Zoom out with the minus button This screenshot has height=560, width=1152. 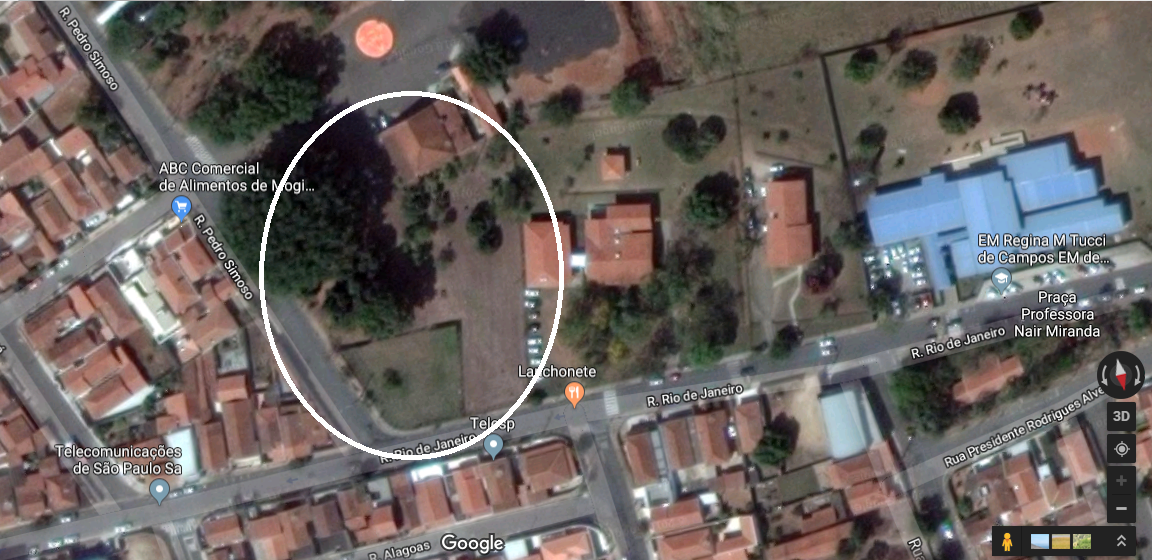[x=1121, y=509]
